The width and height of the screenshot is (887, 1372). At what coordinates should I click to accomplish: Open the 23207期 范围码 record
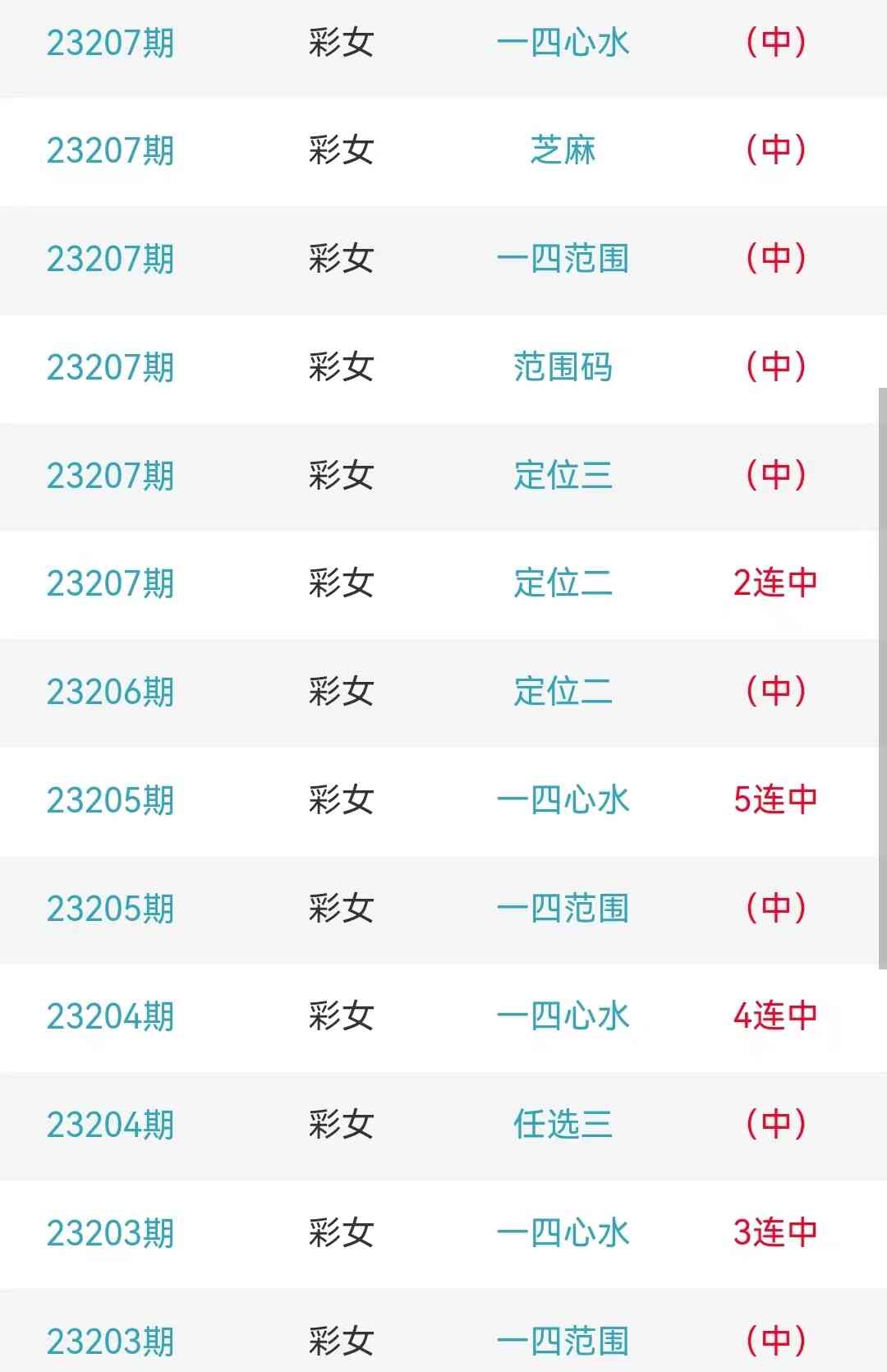pos(563,367)
